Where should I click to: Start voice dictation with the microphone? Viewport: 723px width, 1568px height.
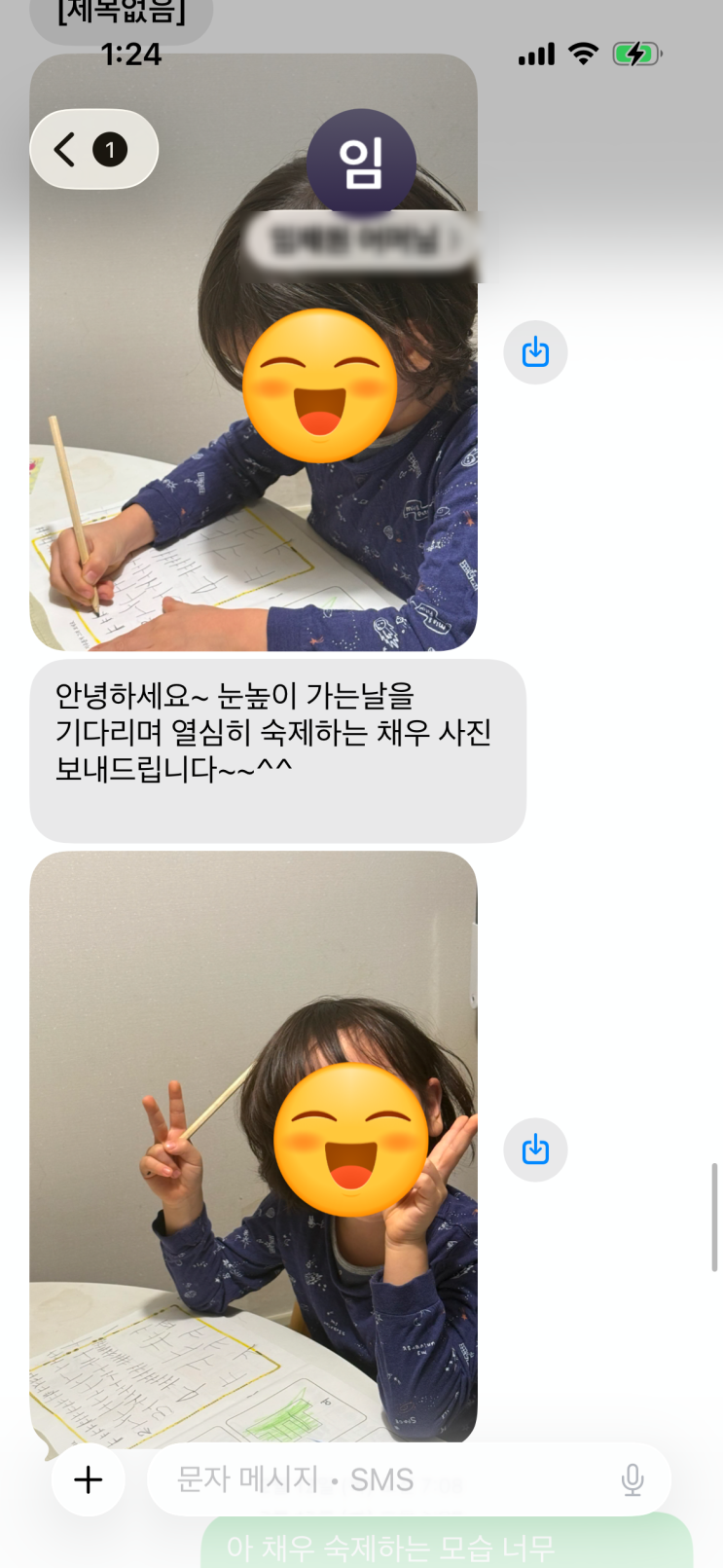coord(633,1480)
